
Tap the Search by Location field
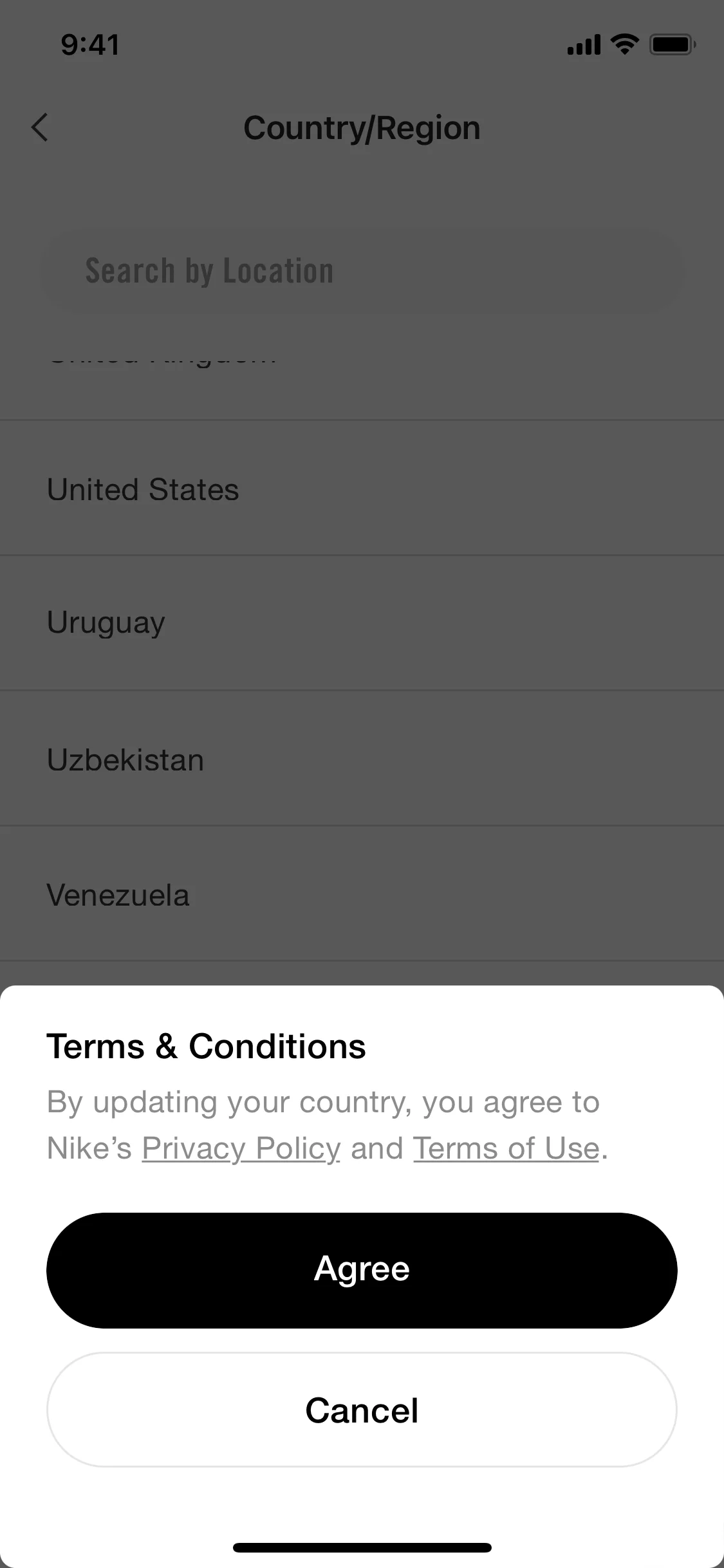pos(362,270)
